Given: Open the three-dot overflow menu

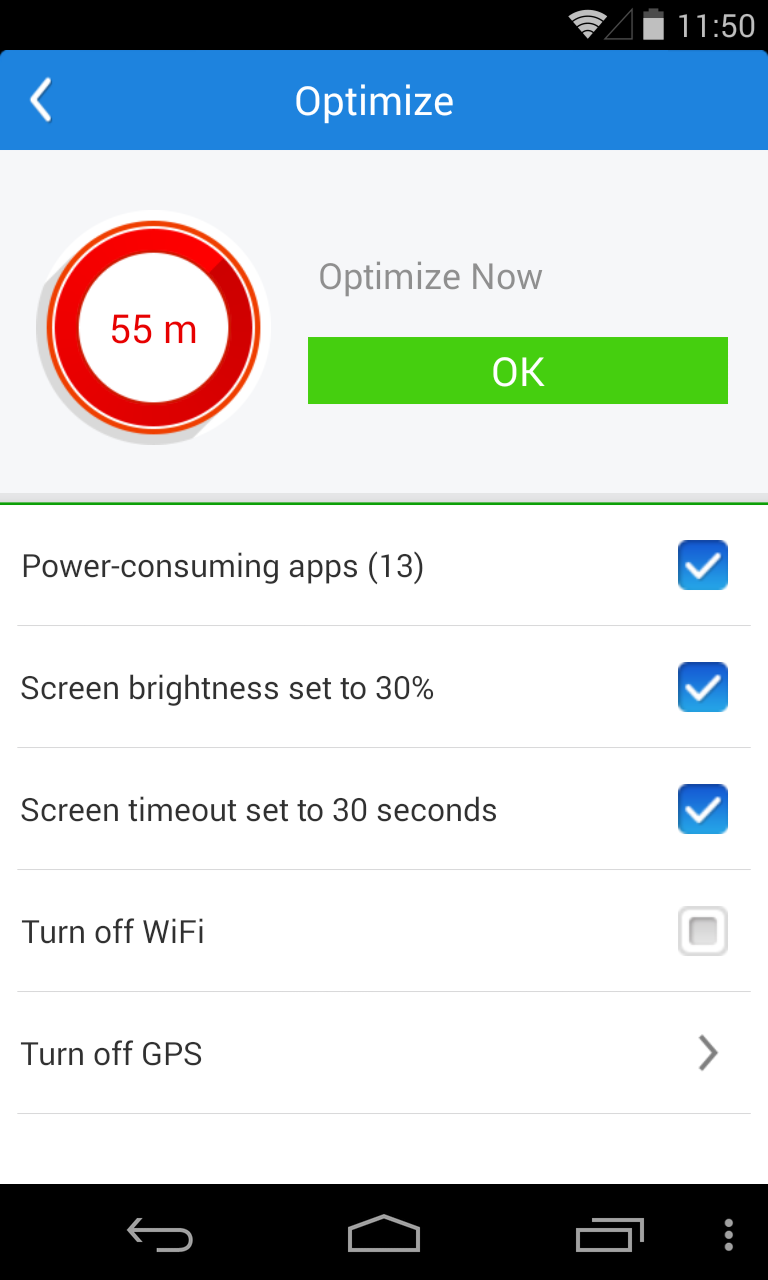Looking at the screenshot, I should [x=728, y=1236].
